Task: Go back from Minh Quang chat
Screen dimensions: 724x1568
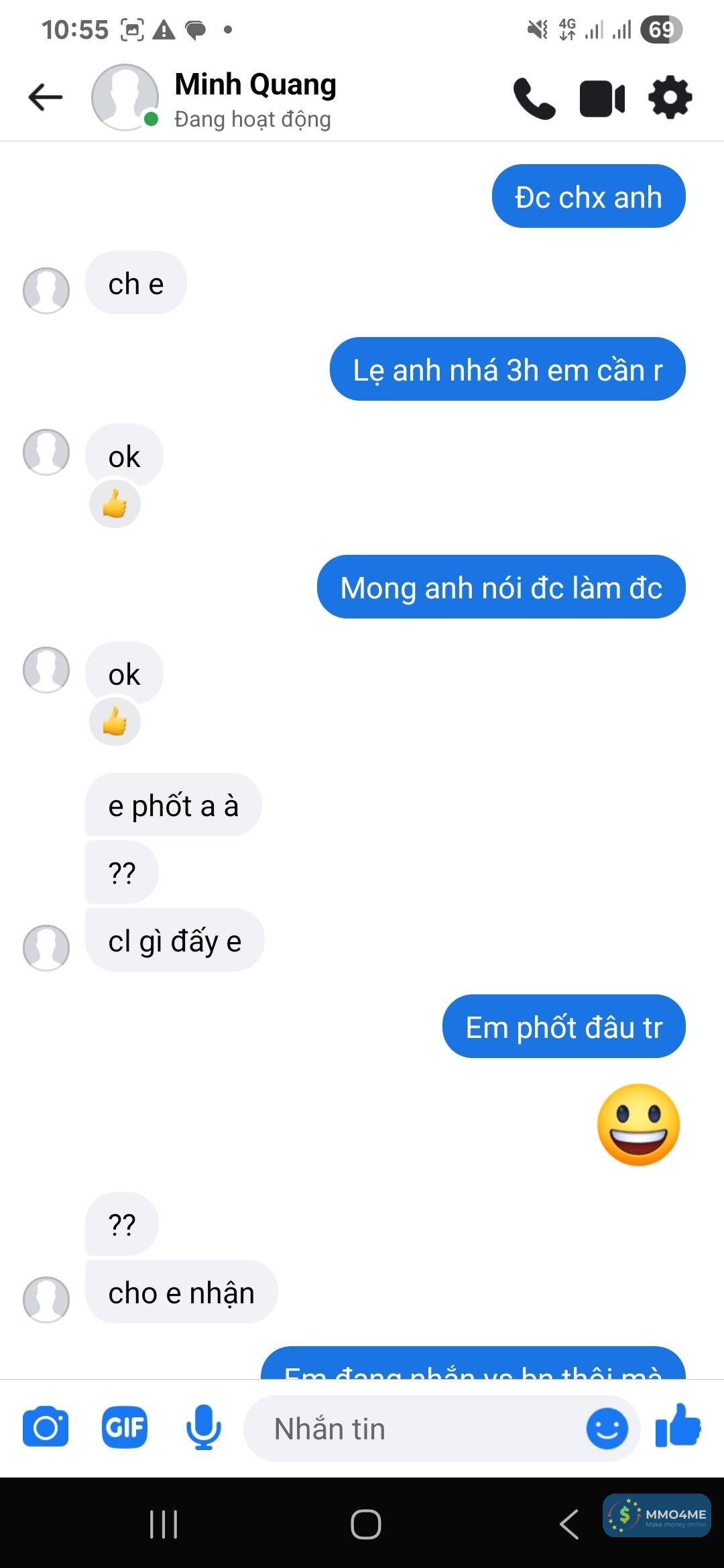Action: click(x=46, y=98)
